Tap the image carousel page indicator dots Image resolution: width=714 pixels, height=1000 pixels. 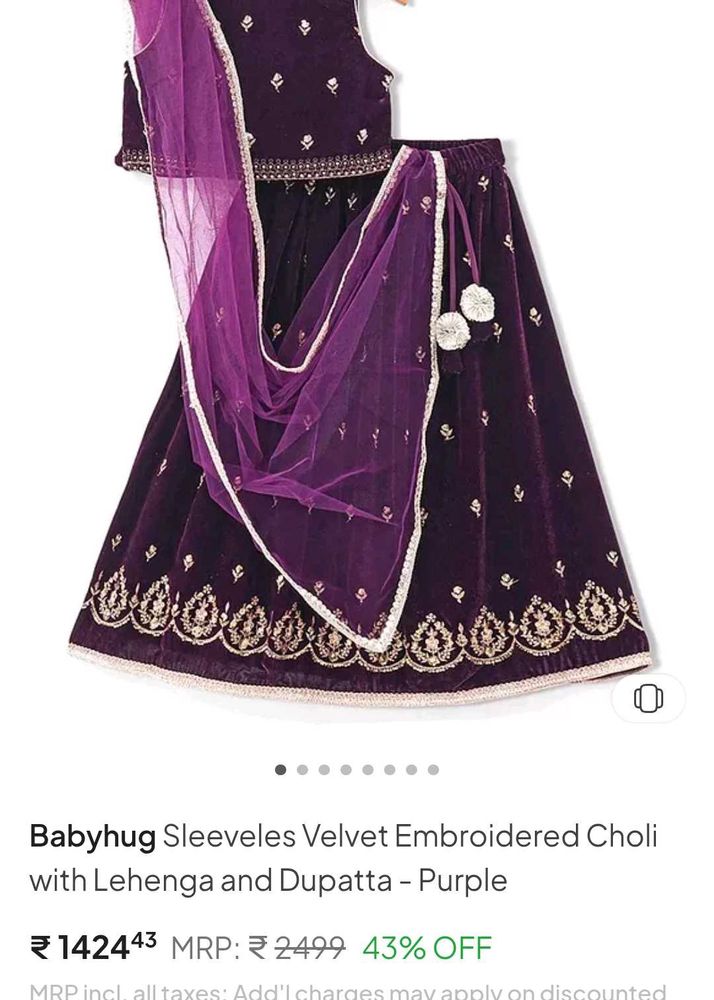point(356,770)
